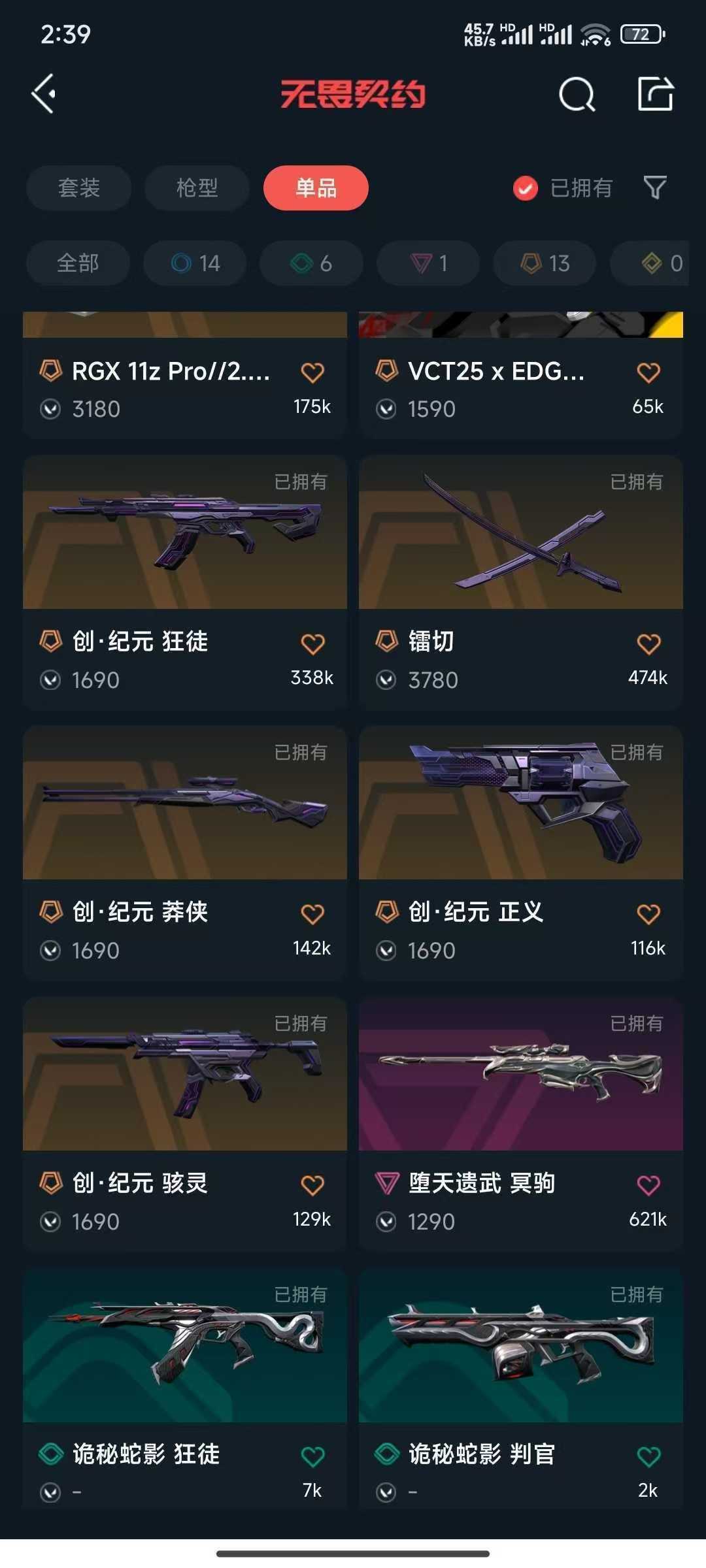This screenshot has width=706, height=1568.
Task: Select the rarity chip showing 6
Action: [x=311, y=263]
